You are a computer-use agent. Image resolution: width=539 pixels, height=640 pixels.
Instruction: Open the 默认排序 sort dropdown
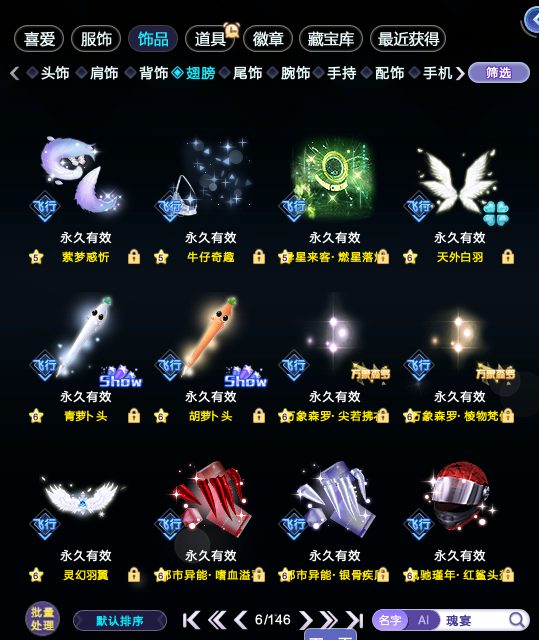point(120,621)
